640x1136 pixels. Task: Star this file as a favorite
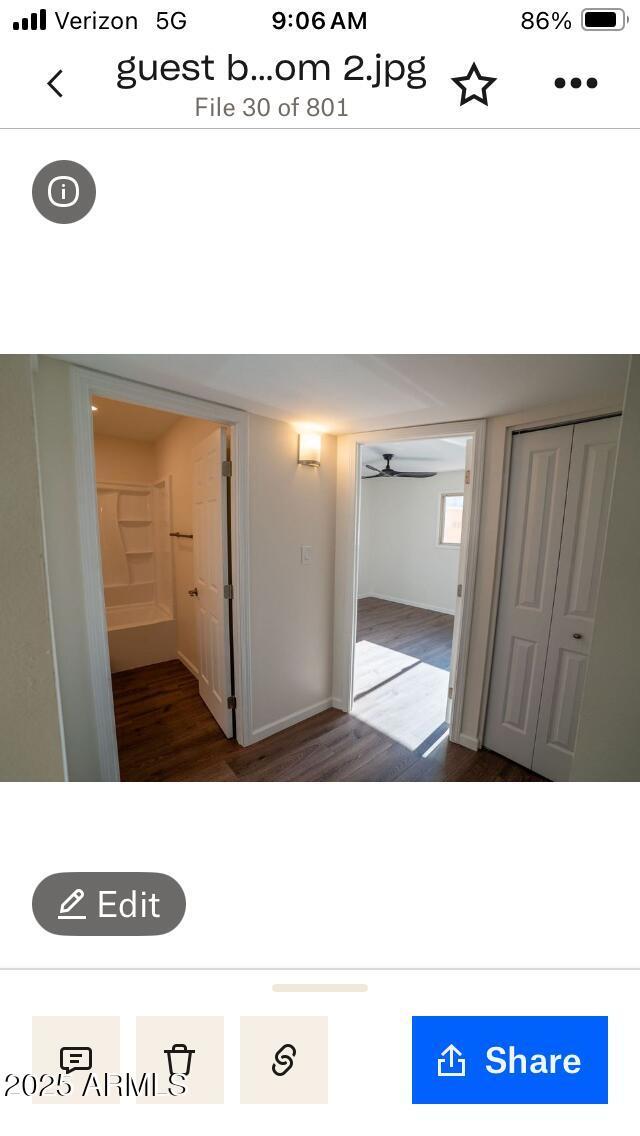(x=474, y=85)
